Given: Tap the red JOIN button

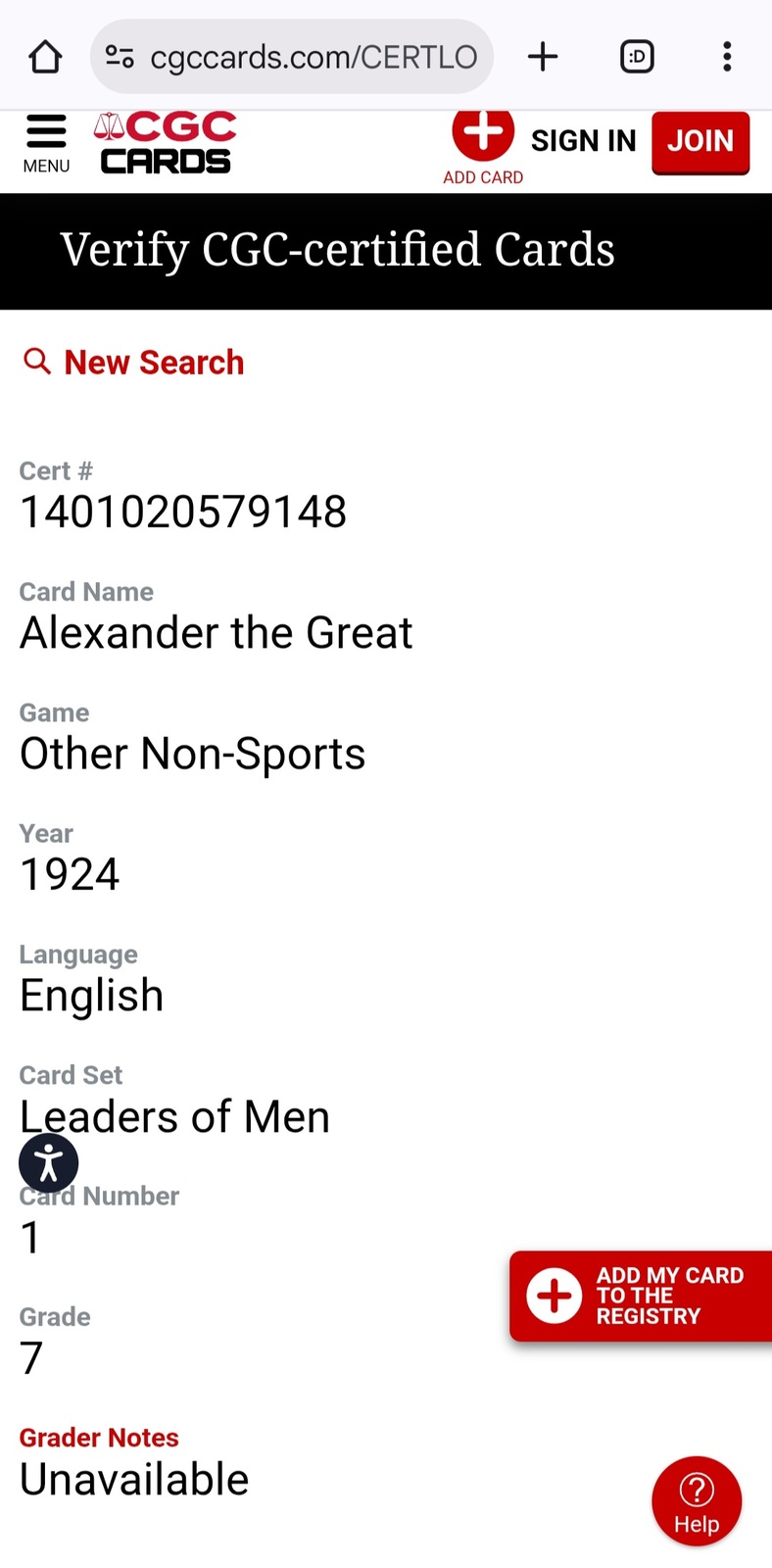Looking at the screenshot, I should click(700, 142).
